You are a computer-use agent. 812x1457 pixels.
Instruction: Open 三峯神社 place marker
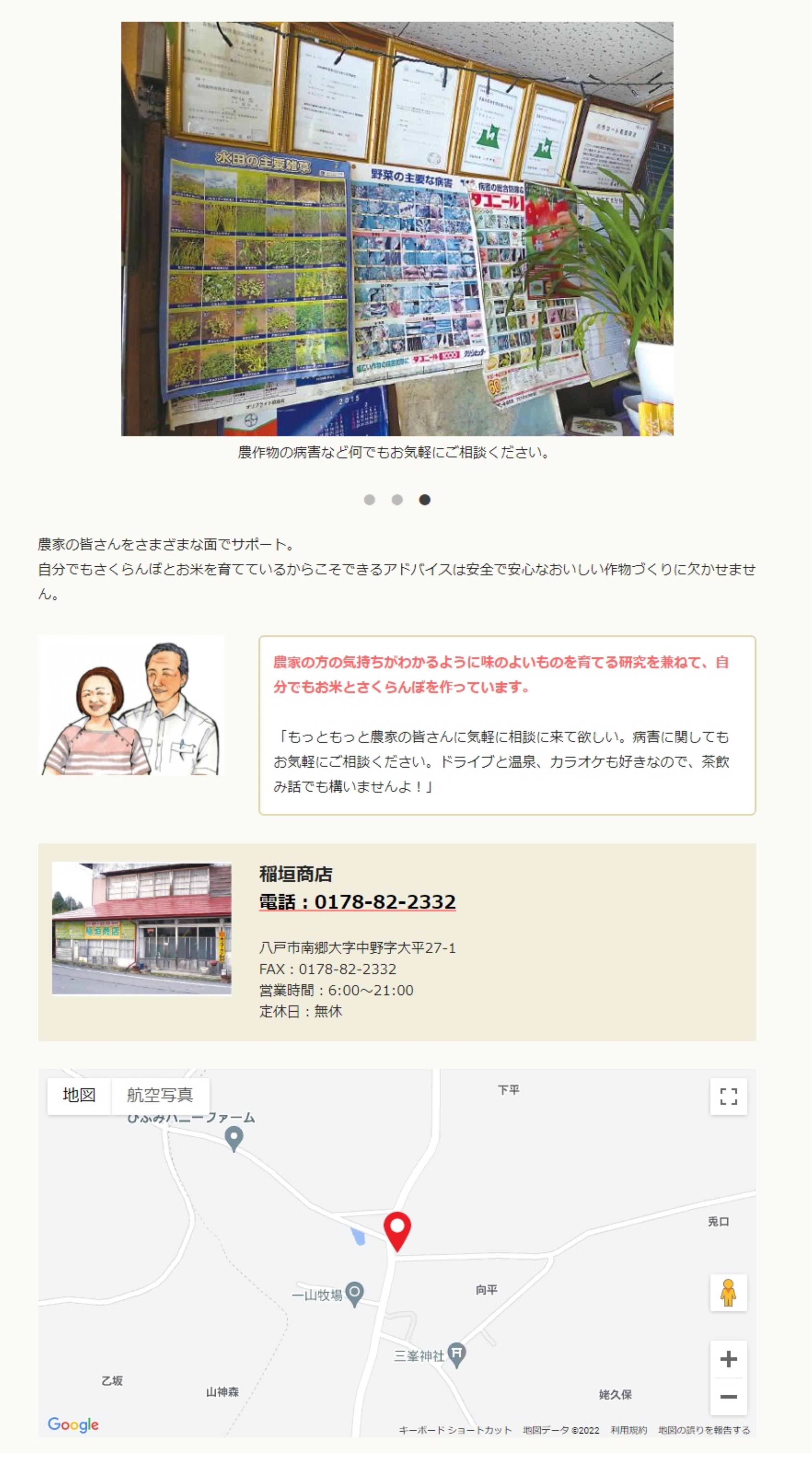tap(456, 1355)
